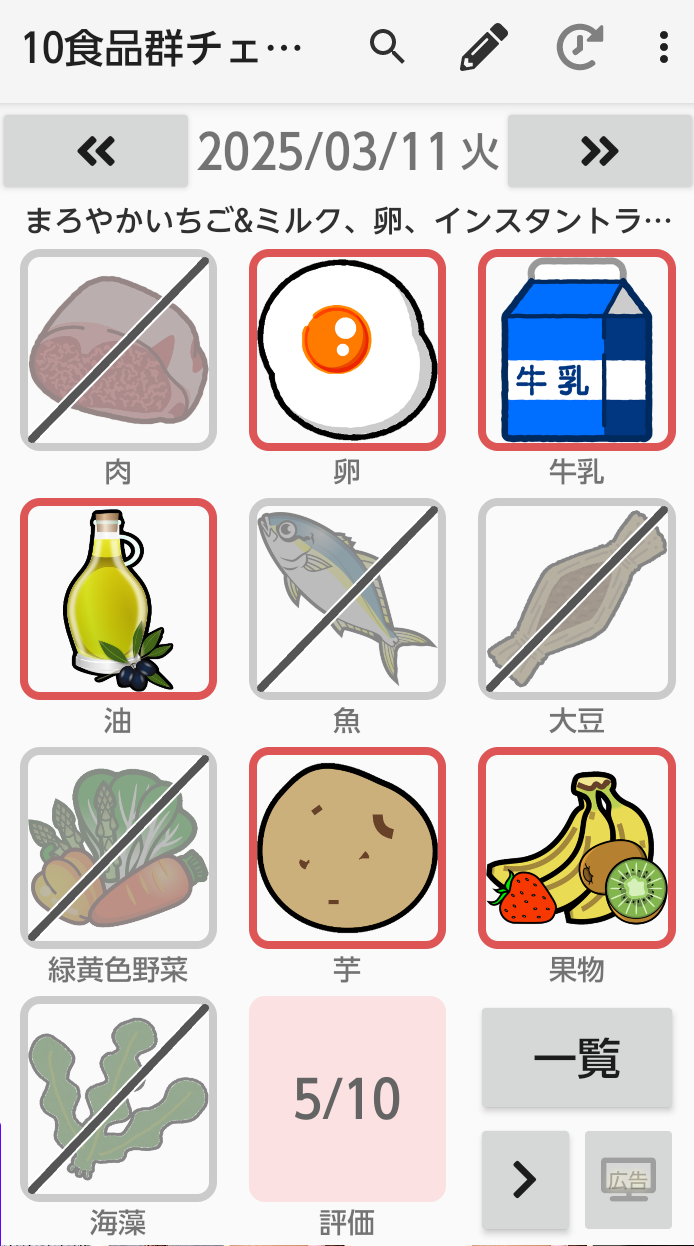Mark the 肉 (meat) tile as eaten
The height and width of the screenshot is (1246, 694).
tap(118, 349)
